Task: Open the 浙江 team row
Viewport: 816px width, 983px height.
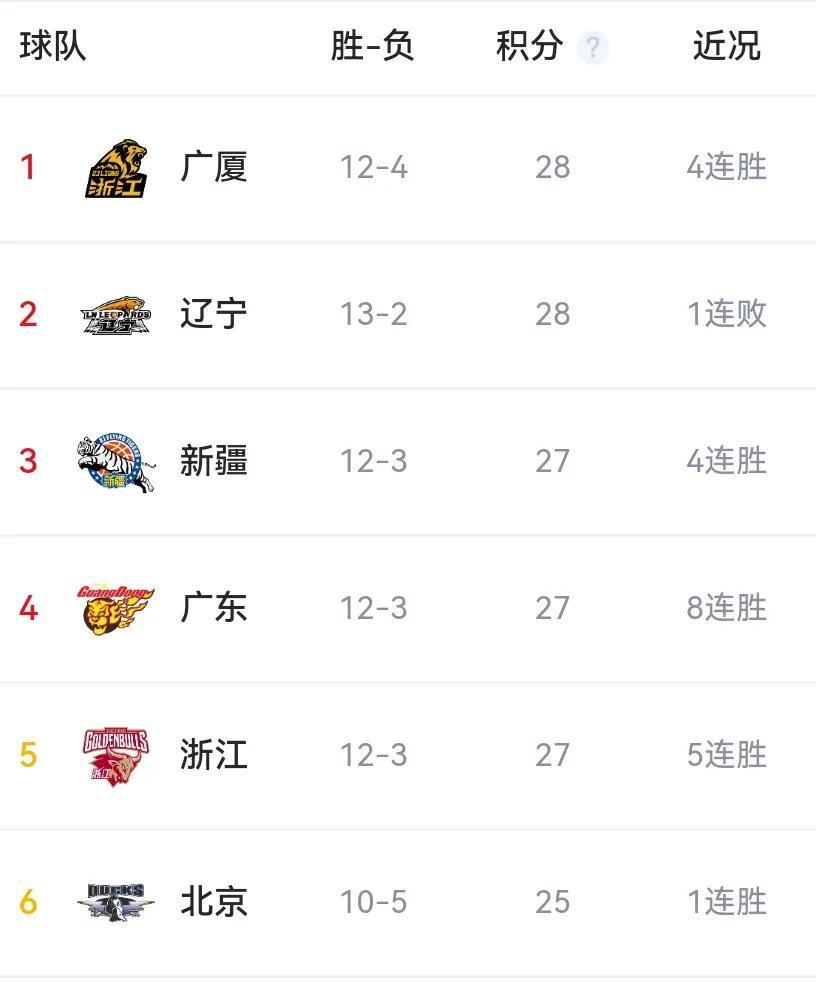Action: [214, 755]
